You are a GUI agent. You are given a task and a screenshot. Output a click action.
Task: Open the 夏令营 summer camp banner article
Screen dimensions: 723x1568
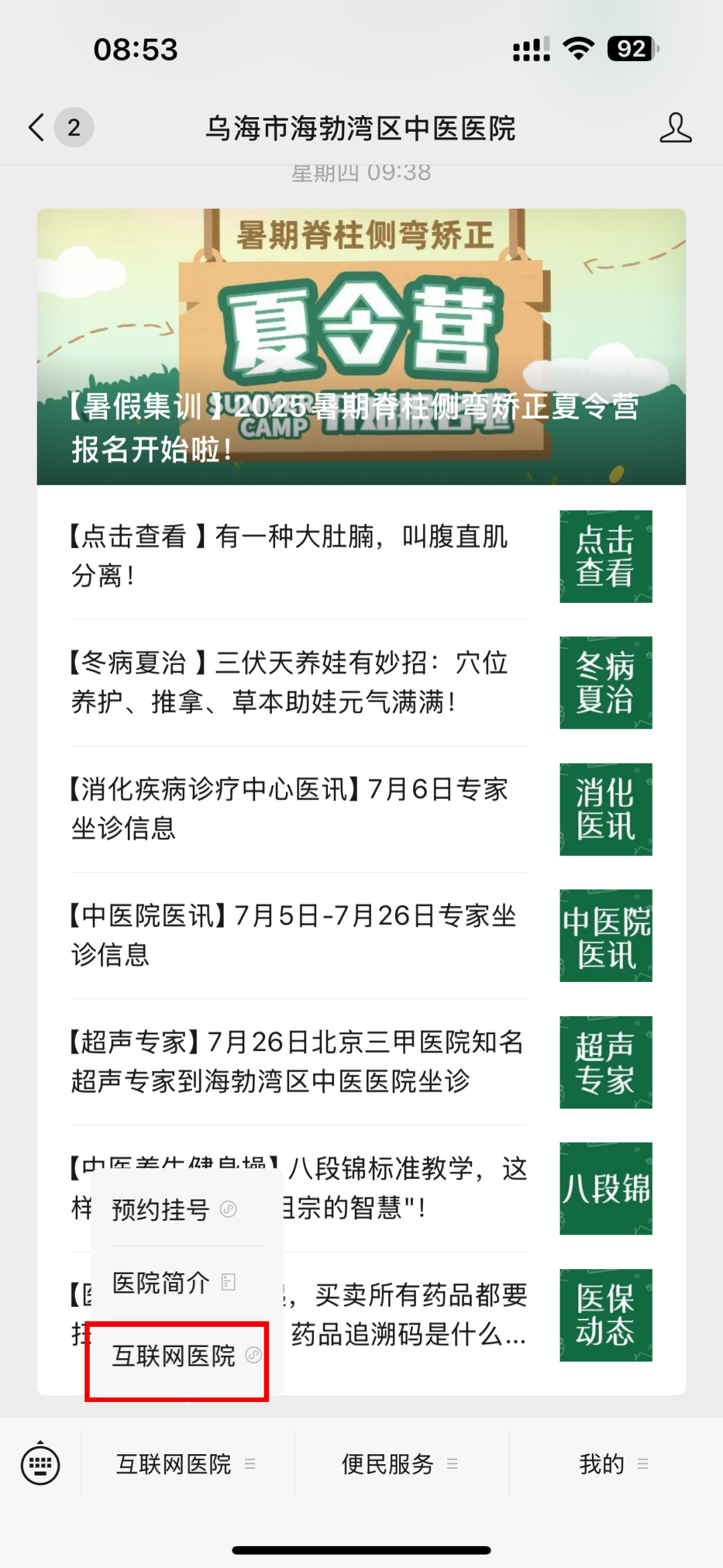coord(361,345)
